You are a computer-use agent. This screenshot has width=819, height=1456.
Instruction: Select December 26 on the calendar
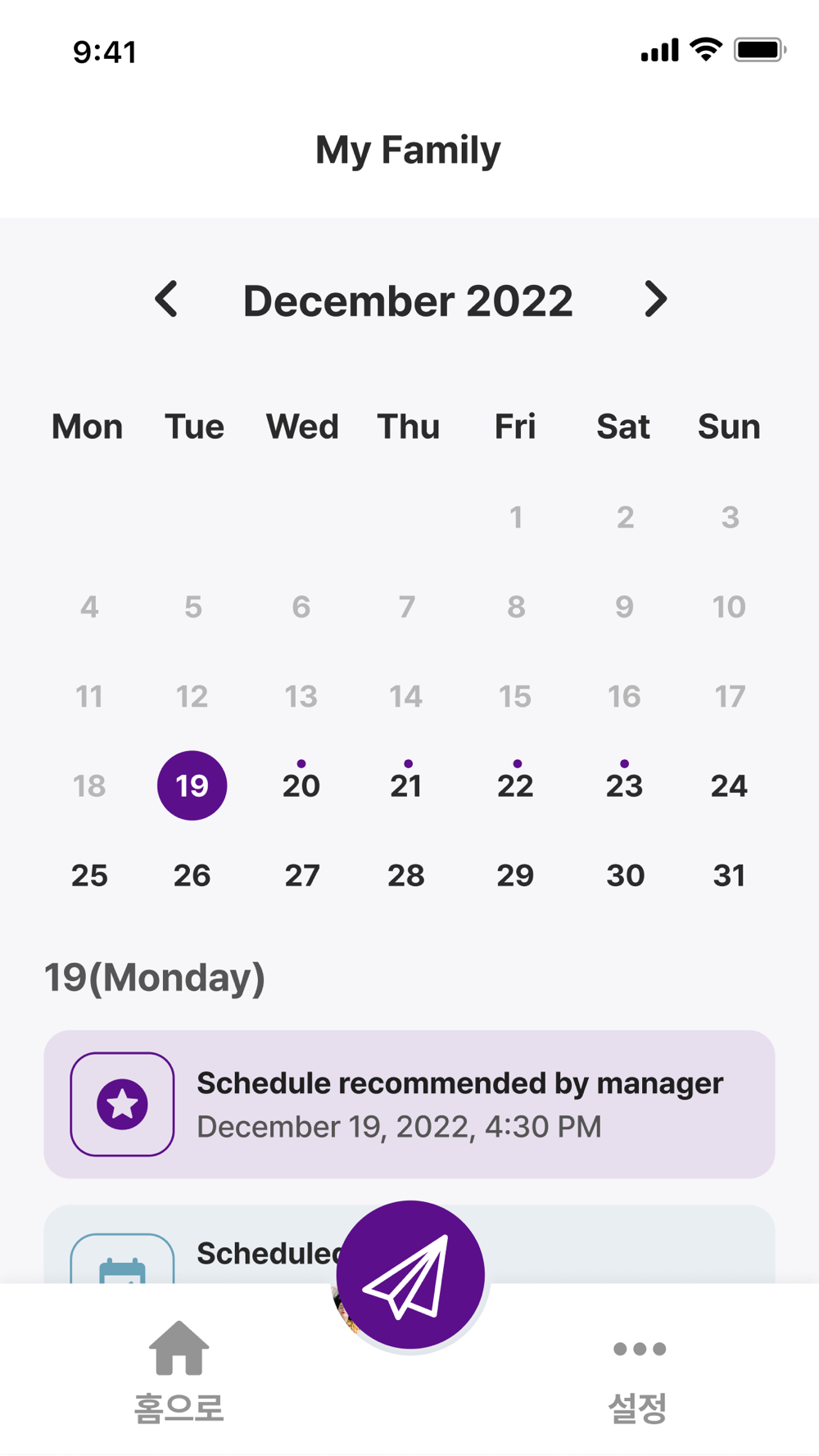click(x=192, y=875)
